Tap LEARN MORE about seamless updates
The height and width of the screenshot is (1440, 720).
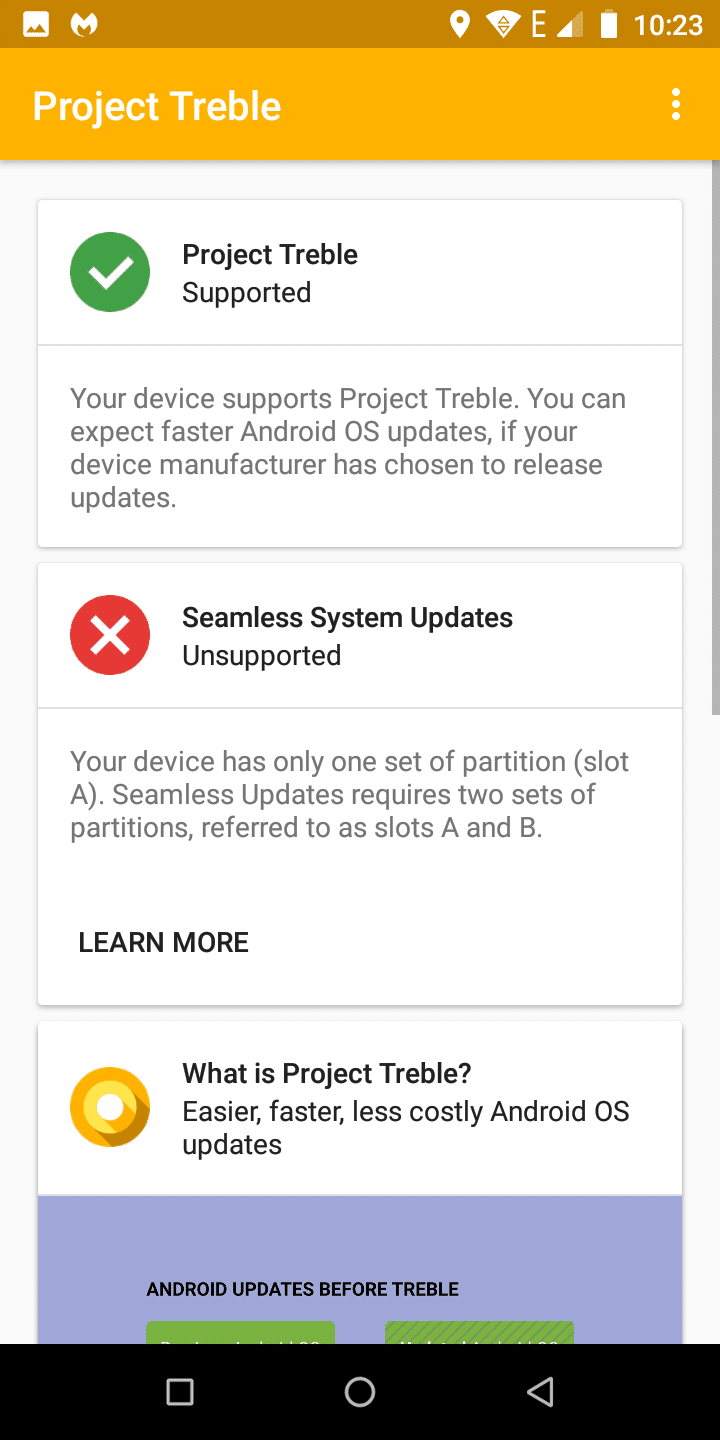point(164,942)
